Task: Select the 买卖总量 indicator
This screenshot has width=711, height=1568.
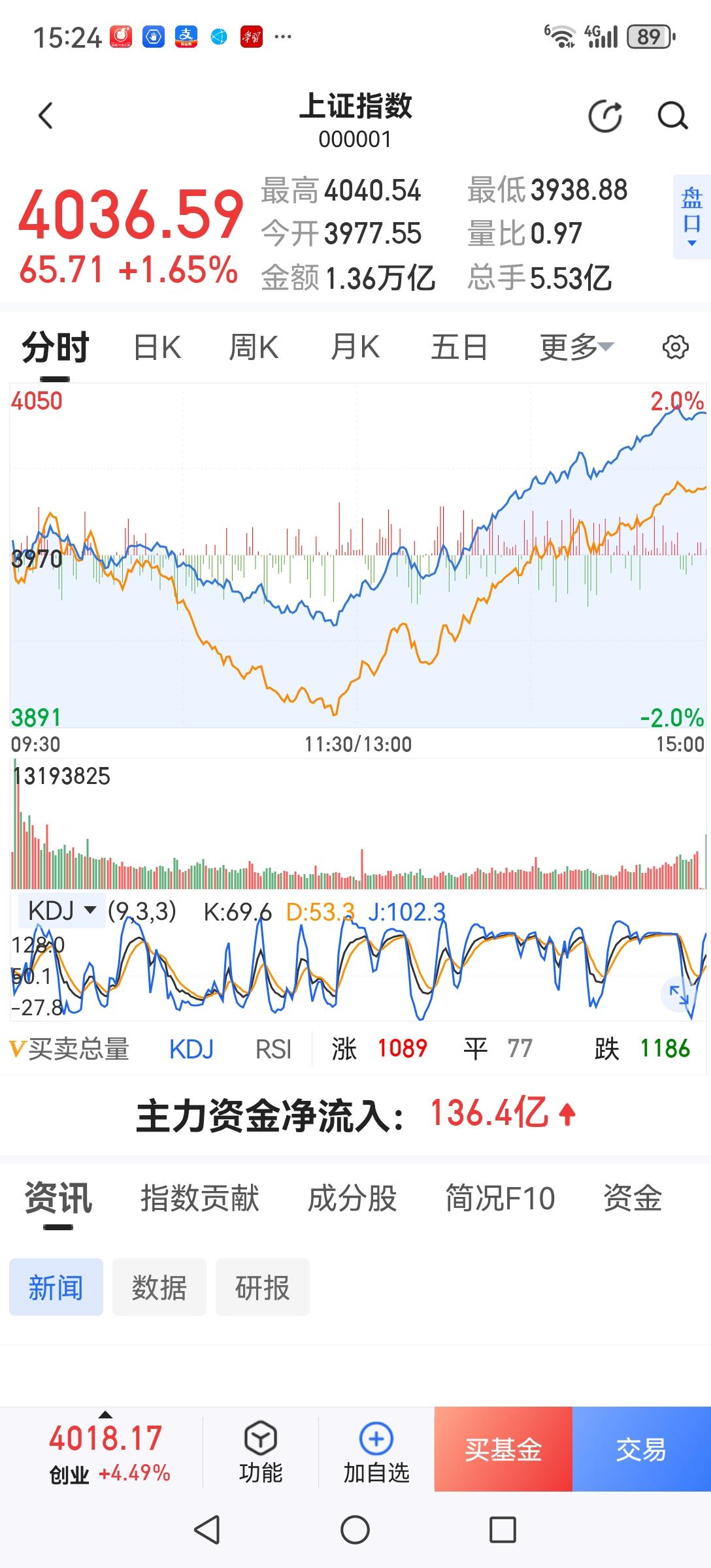Action: point(69,1049)
